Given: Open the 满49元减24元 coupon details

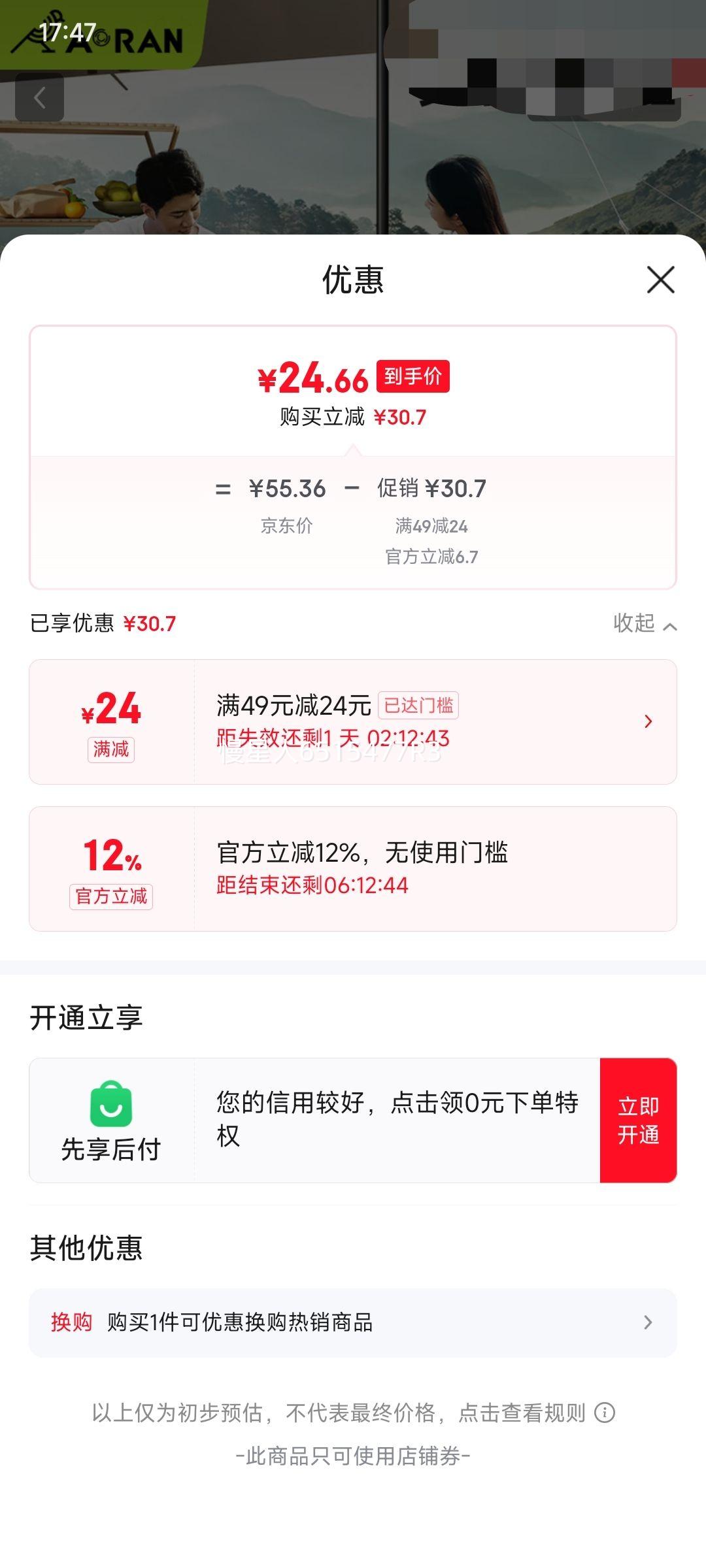Looking at the screenshot, I should 647,721.
